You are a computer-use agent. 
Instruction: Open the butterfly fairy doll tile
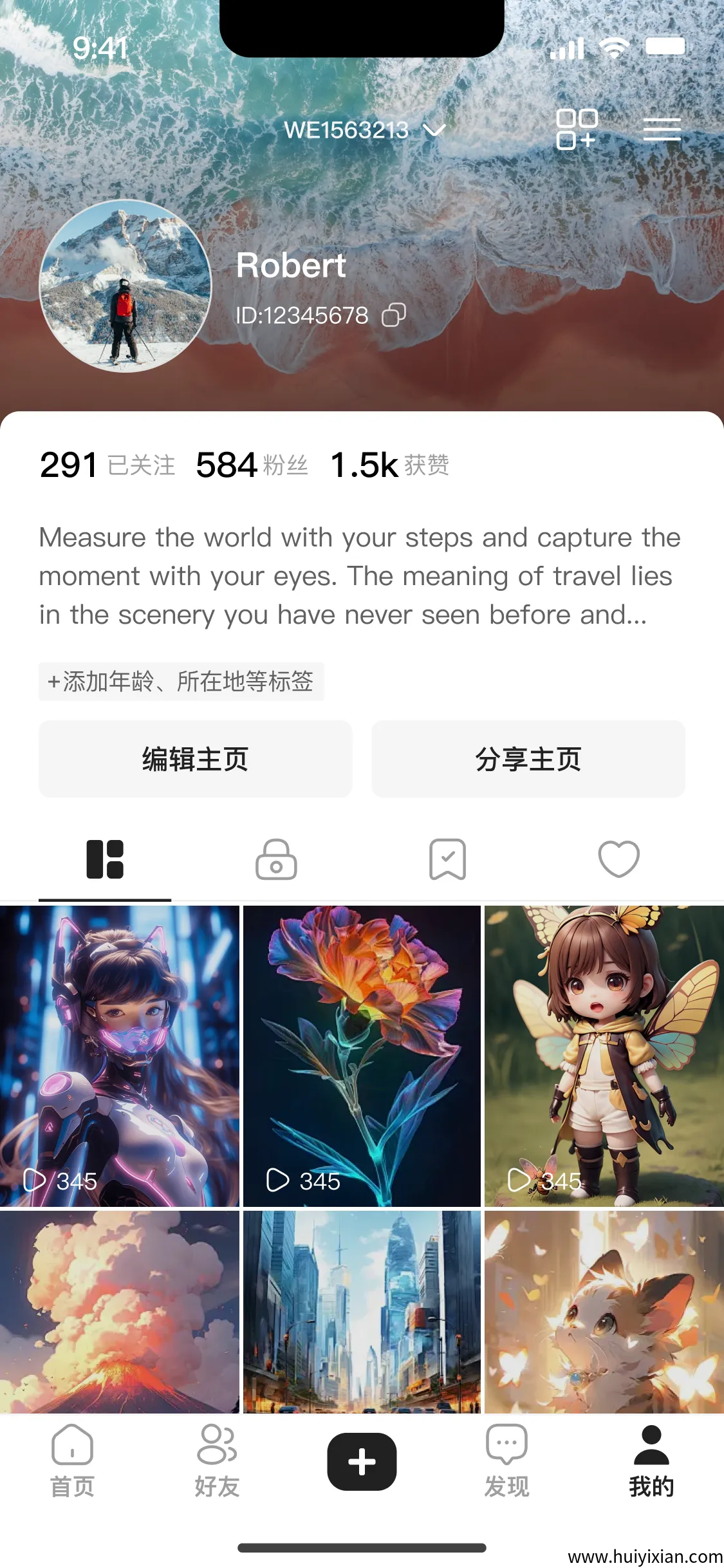pyautogui.click(x=604, y=1056)
